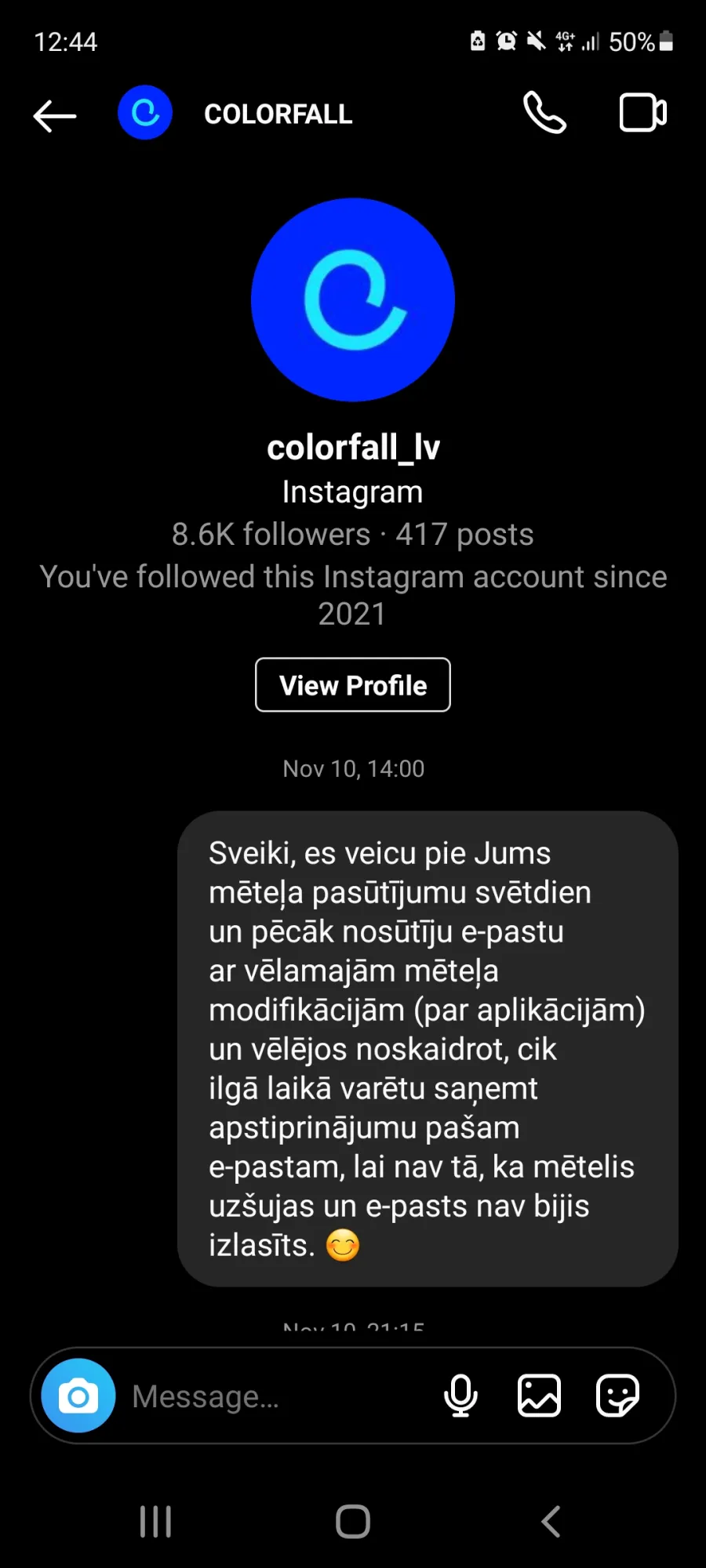Go to the phone's home screen

click(x=353, y=1522)
